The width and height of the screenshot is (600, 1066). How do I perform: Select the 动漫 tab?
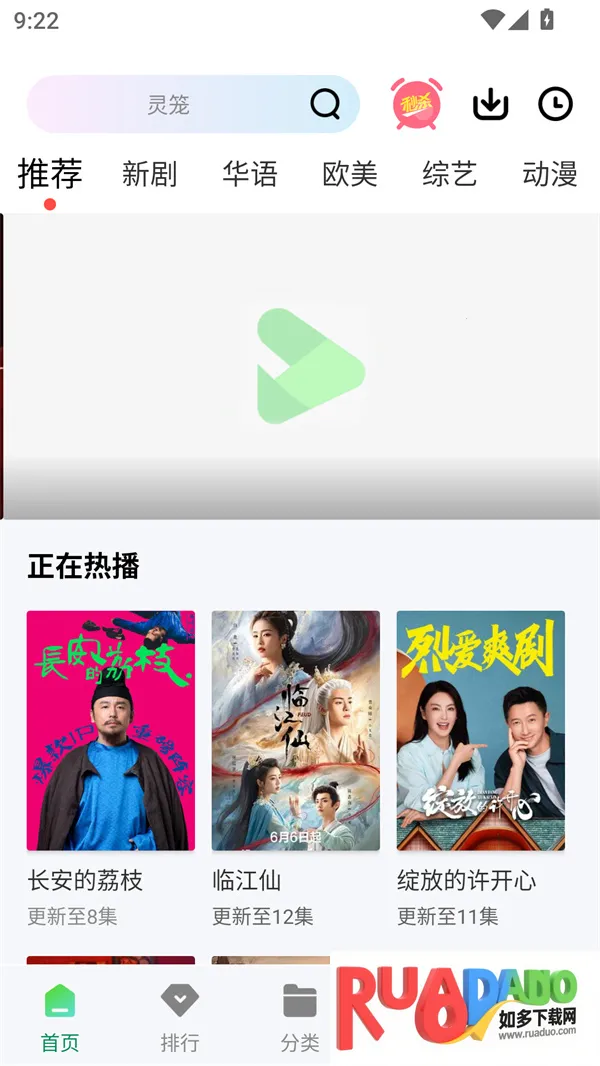click(x=549, y=174)
